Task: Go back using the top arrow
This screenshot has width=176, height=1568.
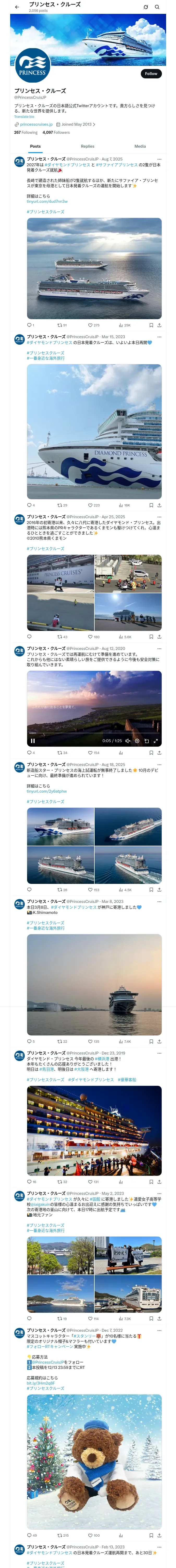Action: pyautogui.click(x=17, y=7)
